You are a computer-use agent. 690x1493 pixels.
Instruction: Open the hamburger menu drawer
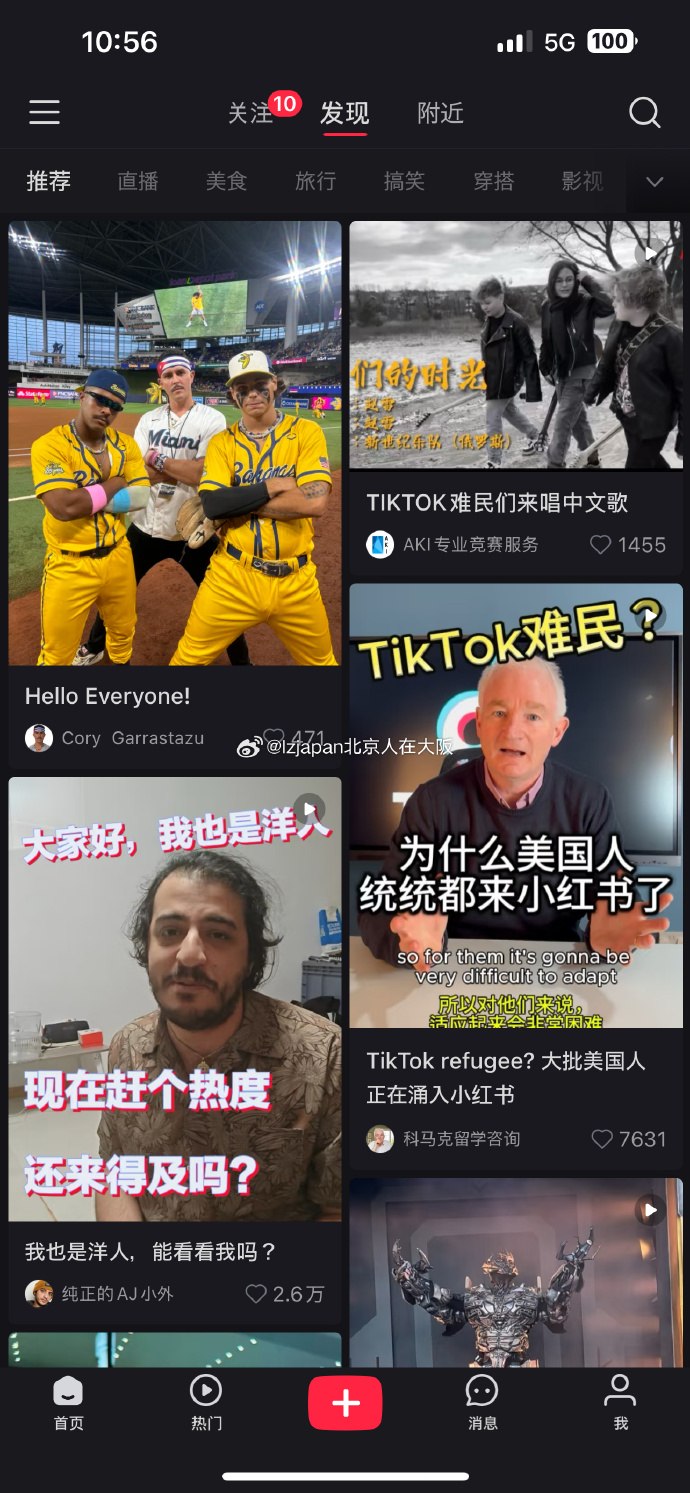44,112
